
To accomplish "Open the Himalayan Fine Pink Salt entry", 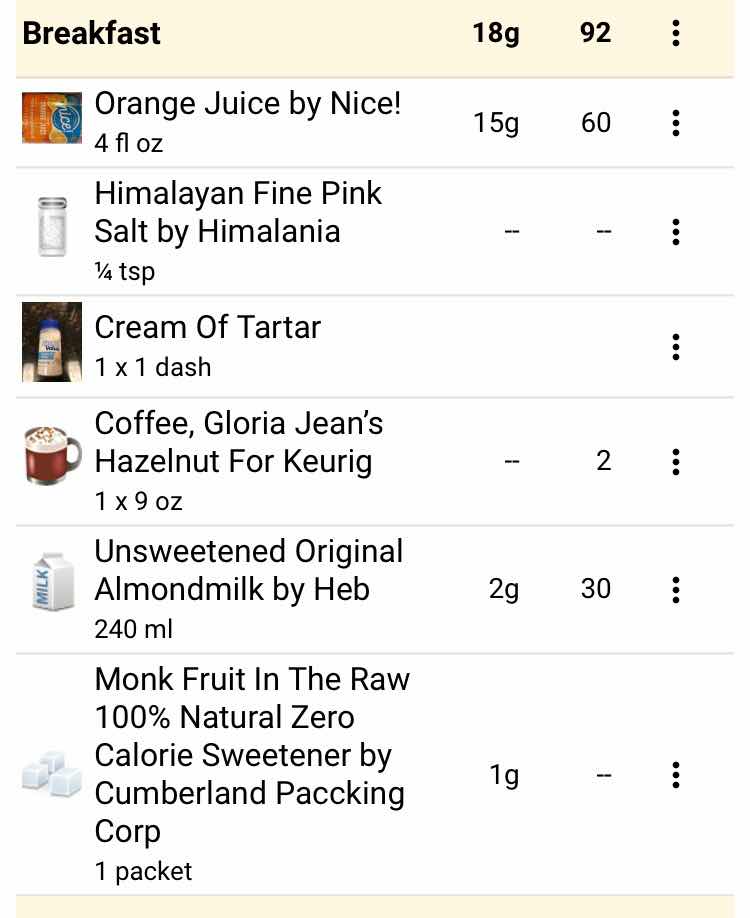I will point(238,230).
